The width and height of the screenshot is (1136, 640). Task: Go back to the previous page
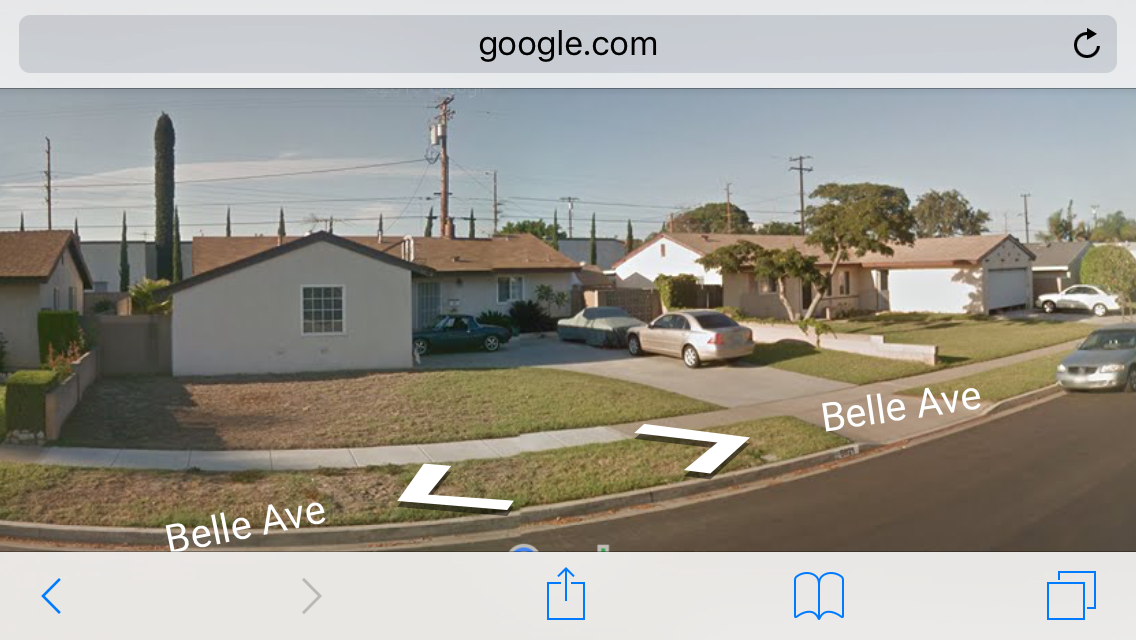(51, 596)
